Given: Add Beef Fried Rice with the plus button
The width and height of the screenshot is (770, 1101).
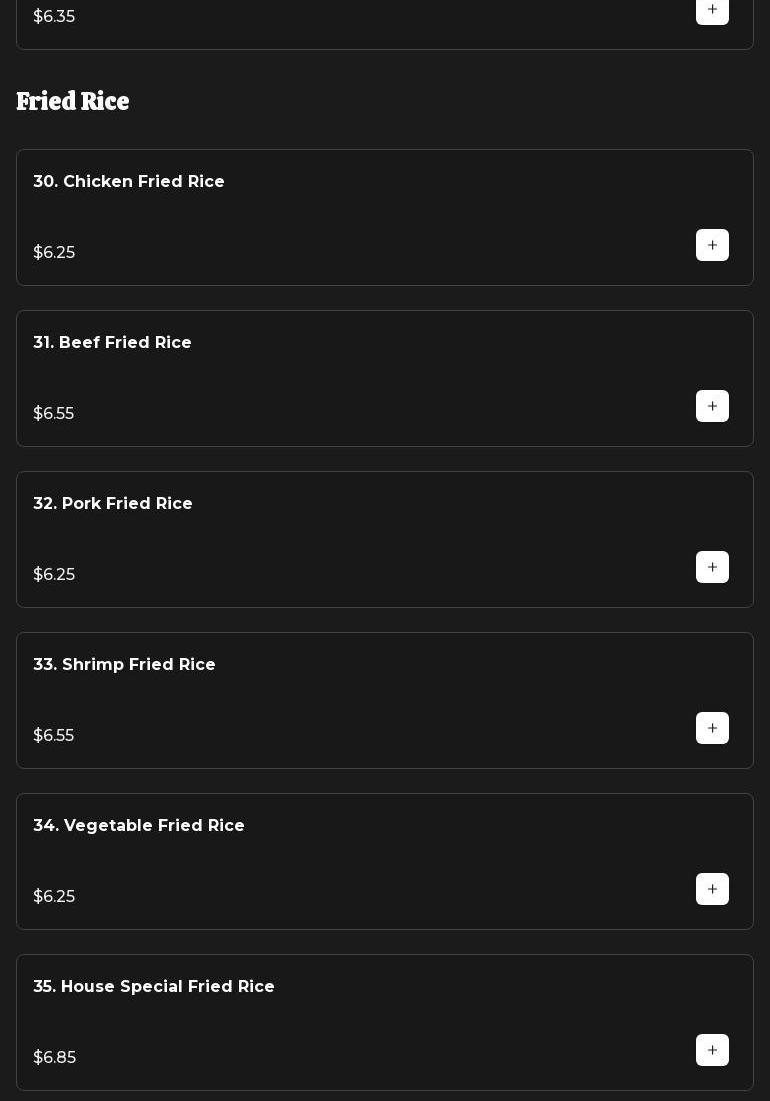Looking at the screenshot, I should [712, 406].
